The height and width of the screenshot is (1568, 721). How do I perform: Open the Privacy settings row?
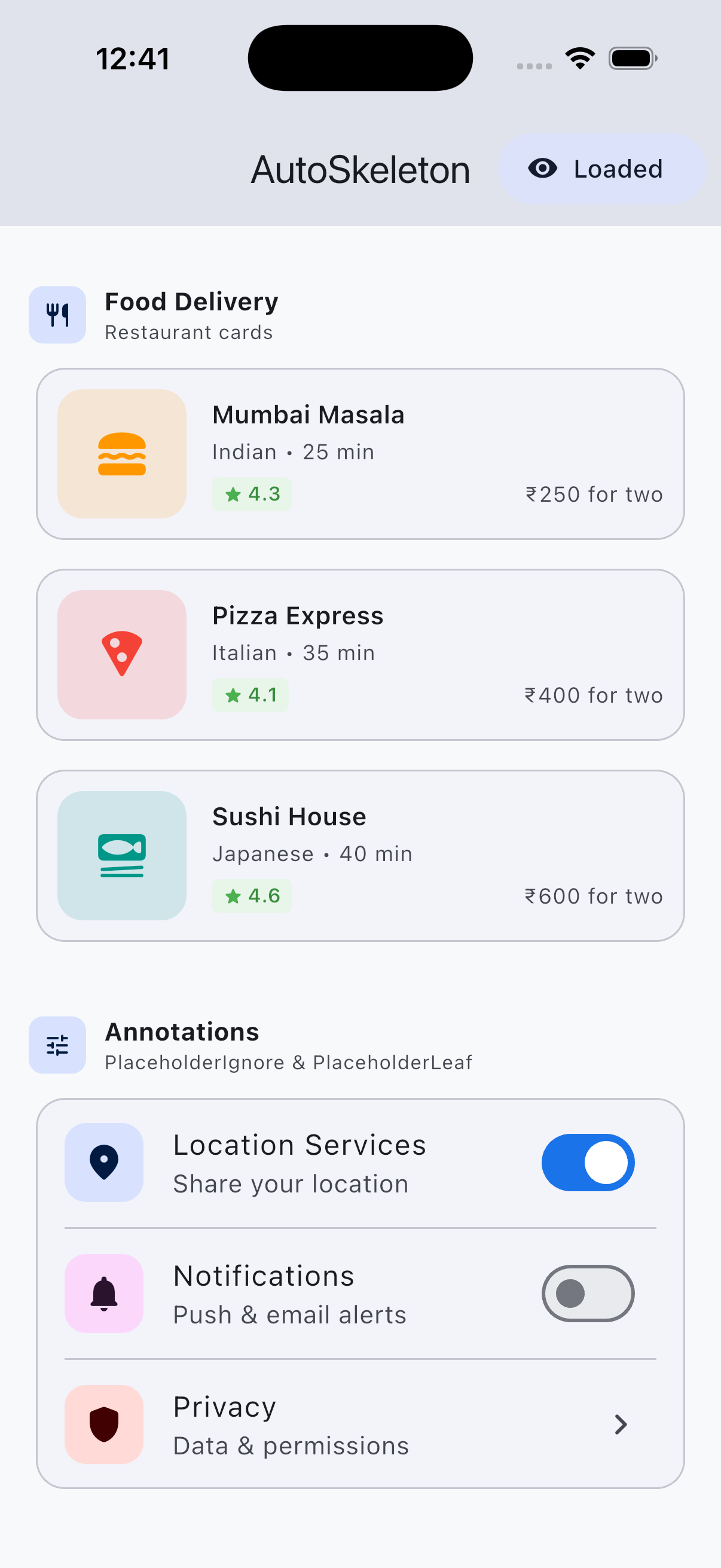[x=360, y=1424]
